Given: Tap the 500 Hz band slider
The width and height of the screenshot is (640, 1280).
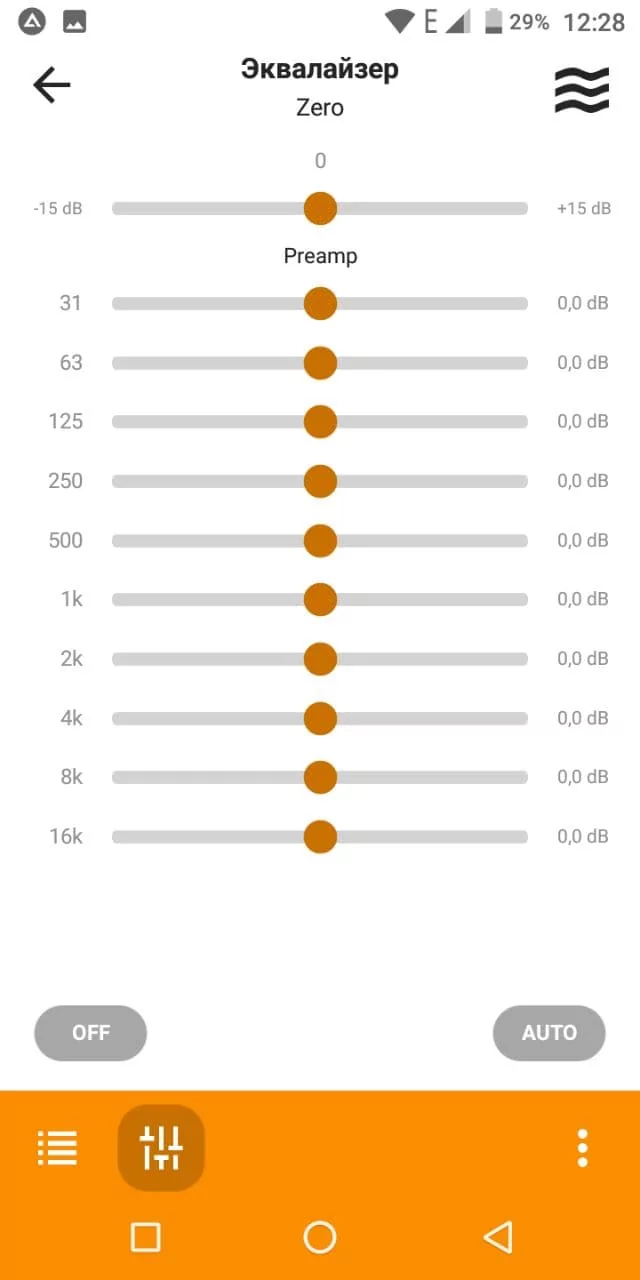Looking at the screenshot, I should tap(320, 541).
